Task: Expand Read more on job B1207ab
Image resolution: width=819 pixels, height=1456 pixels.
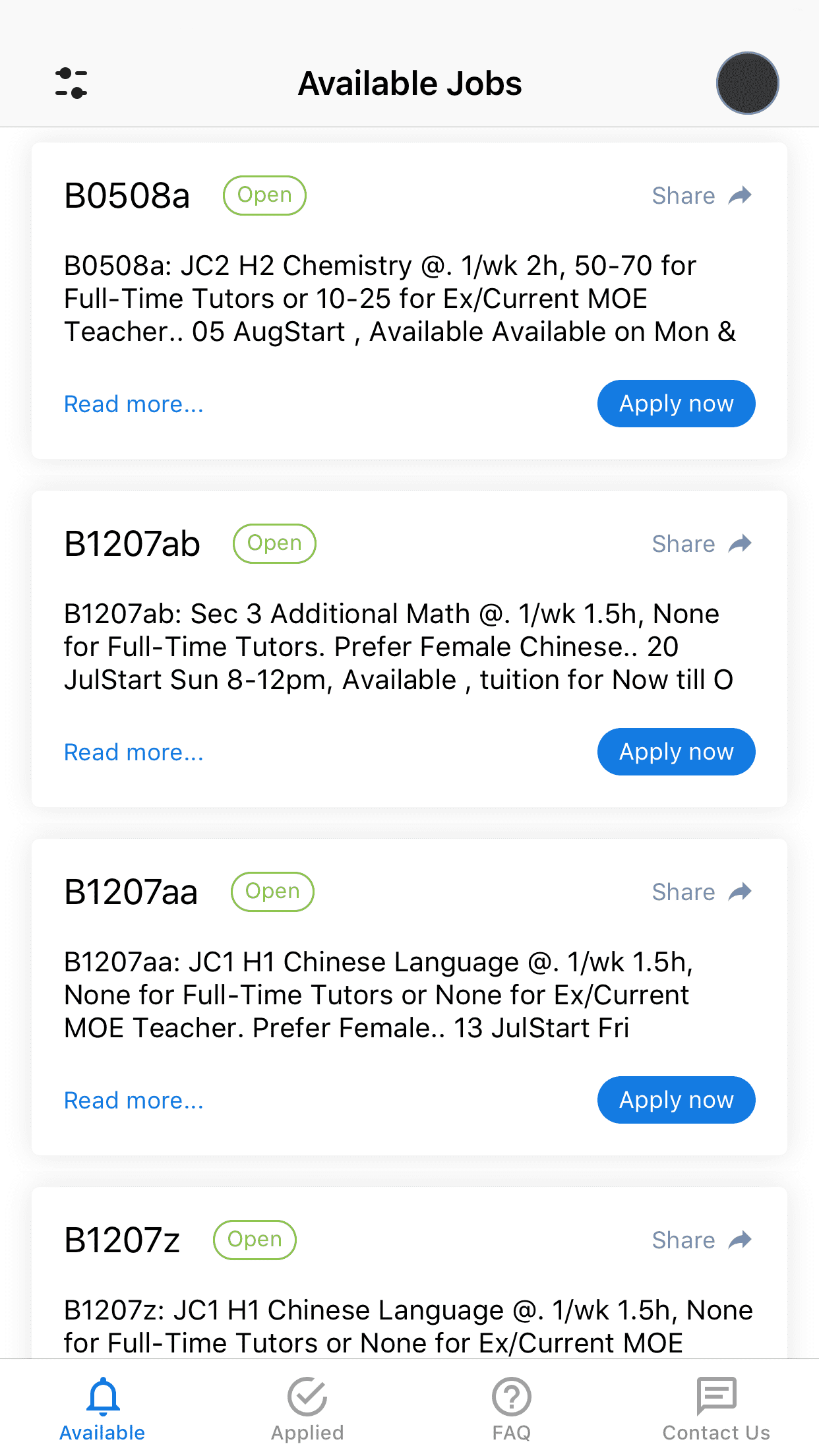Action: coord(134,752)
